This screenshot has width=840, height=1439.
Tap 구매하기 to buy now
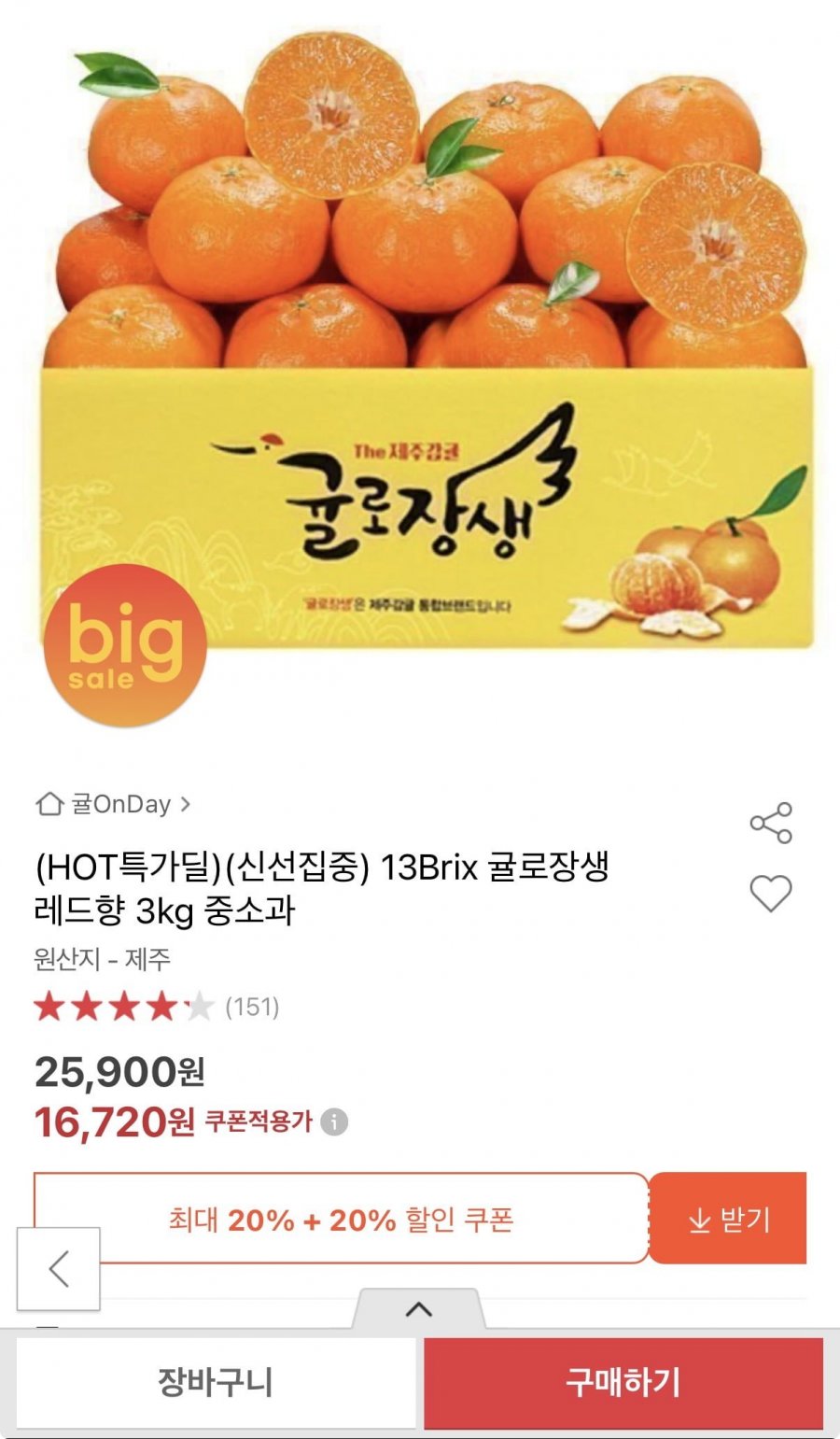click(623, 1382)
